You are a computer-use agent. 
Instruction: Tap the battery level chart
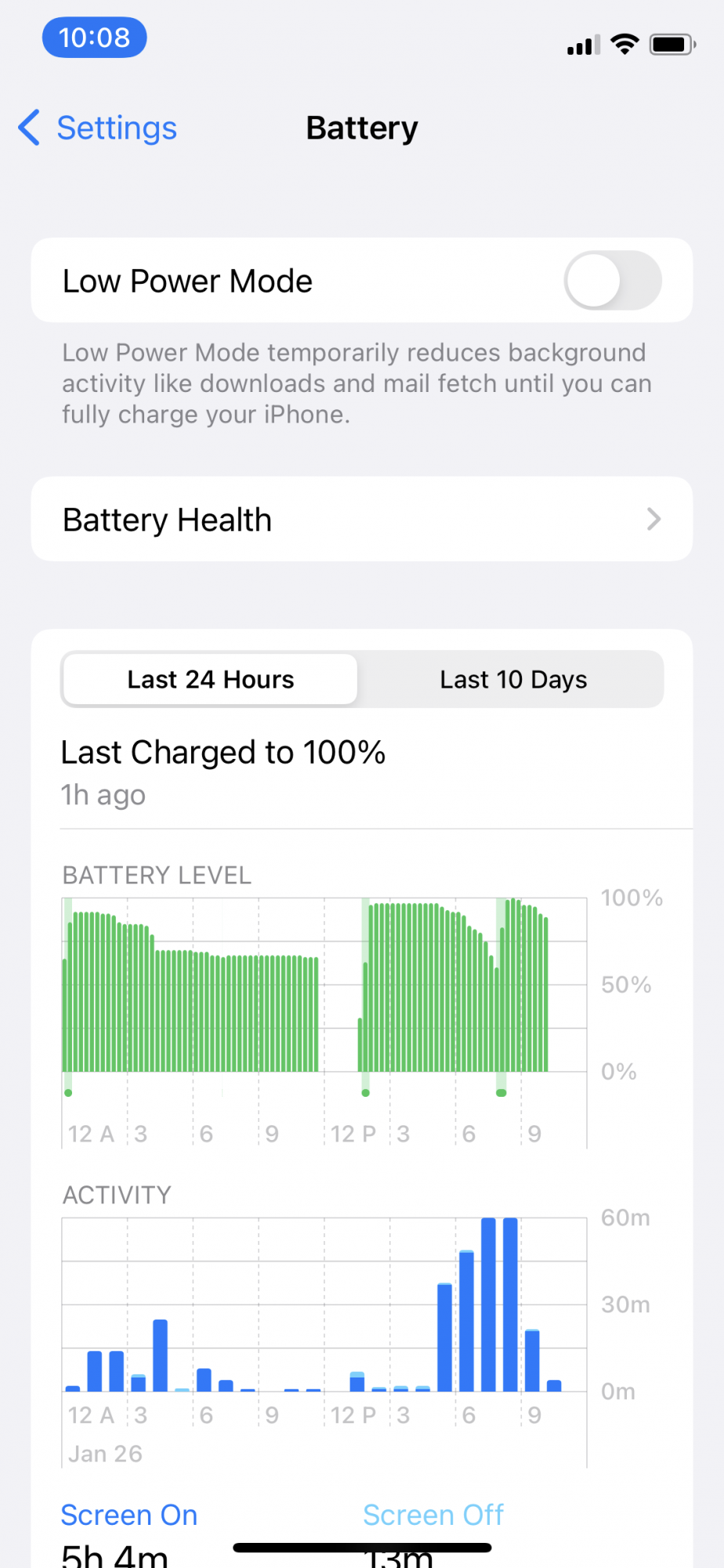(x=324, y=985)
